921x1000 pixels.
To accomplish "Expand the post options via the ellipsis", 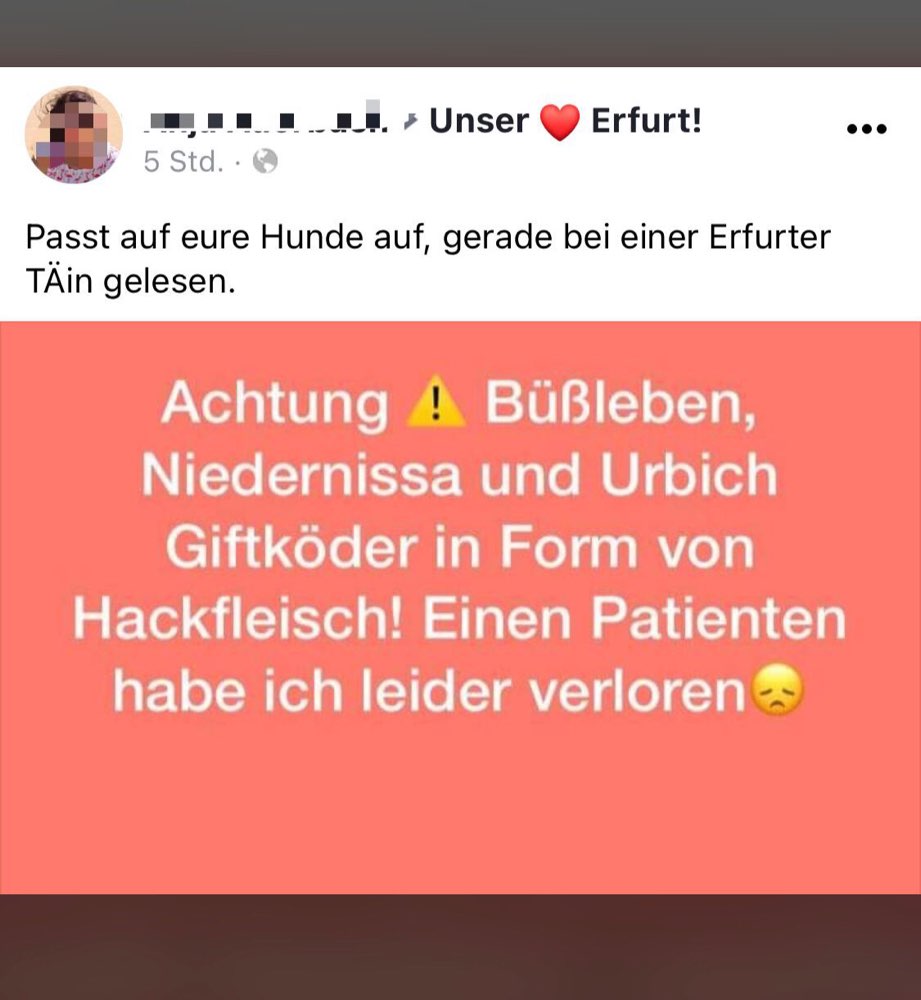I will [869, 125].
